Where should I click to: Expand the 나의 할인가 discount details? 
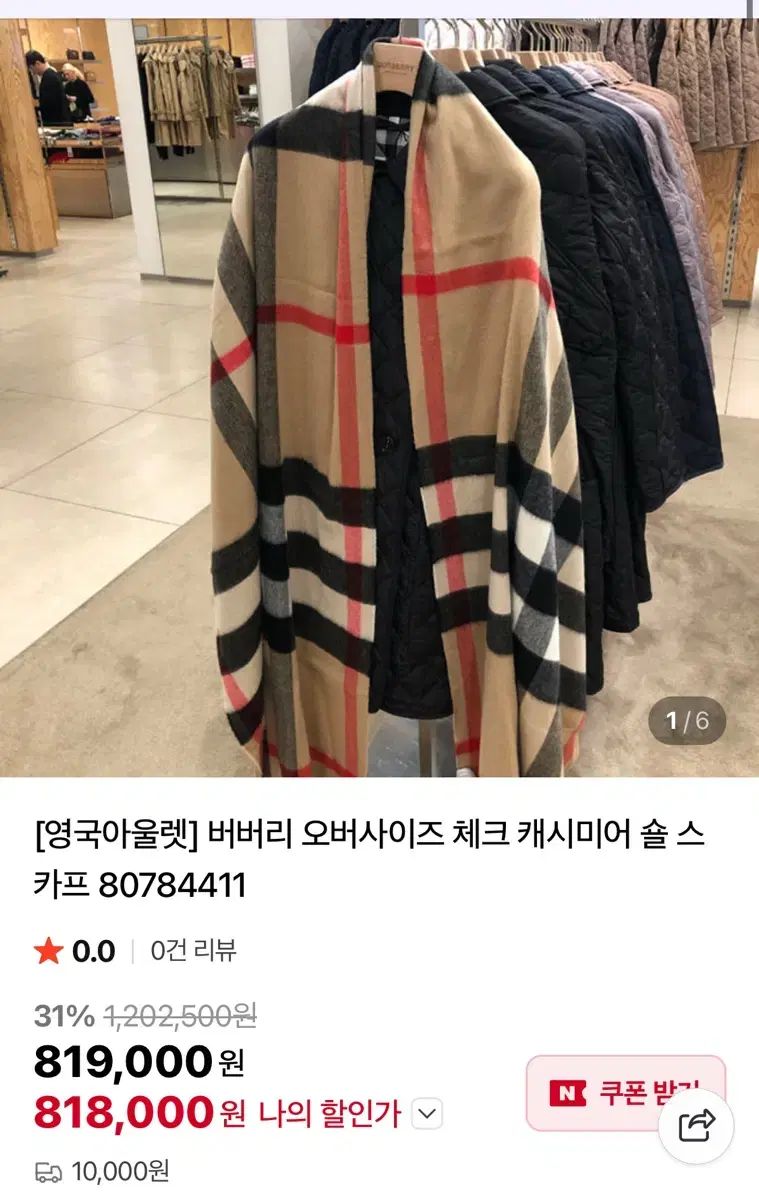pos(427,1113)
